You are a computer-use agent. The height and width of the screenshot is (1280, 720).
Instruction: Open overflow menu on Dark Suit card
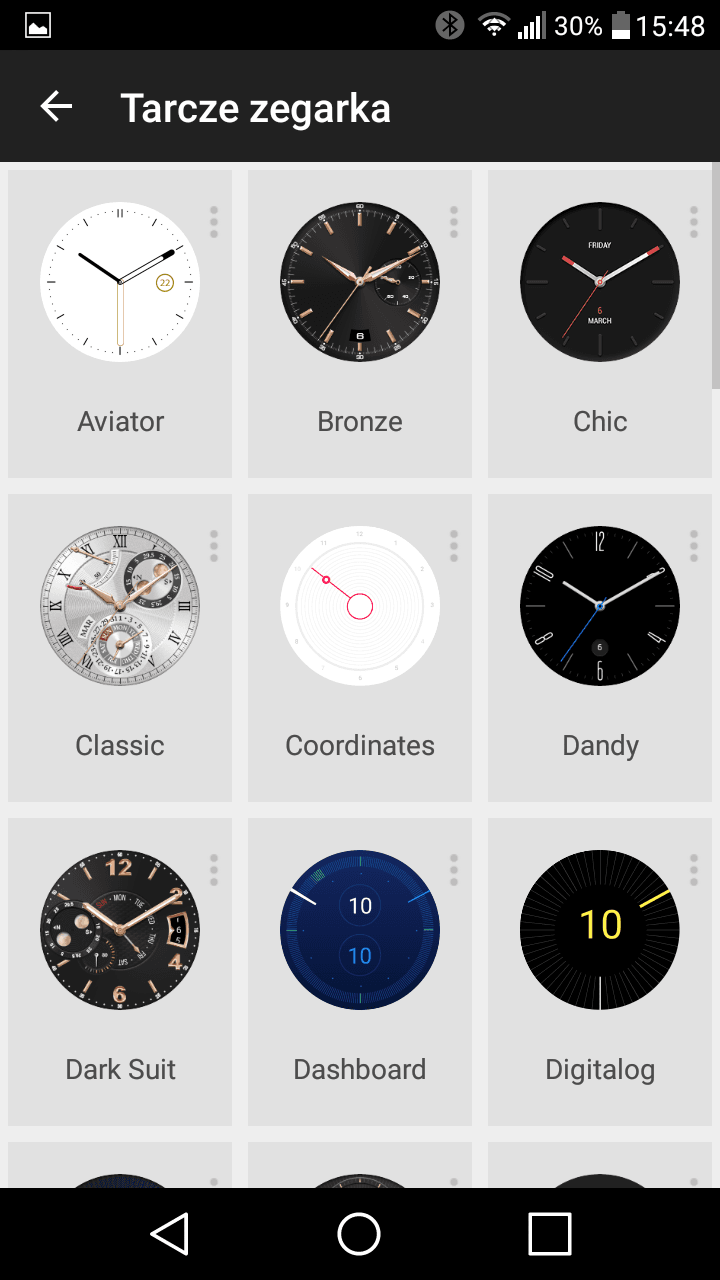pyautogui.click(x=214, y=870)
